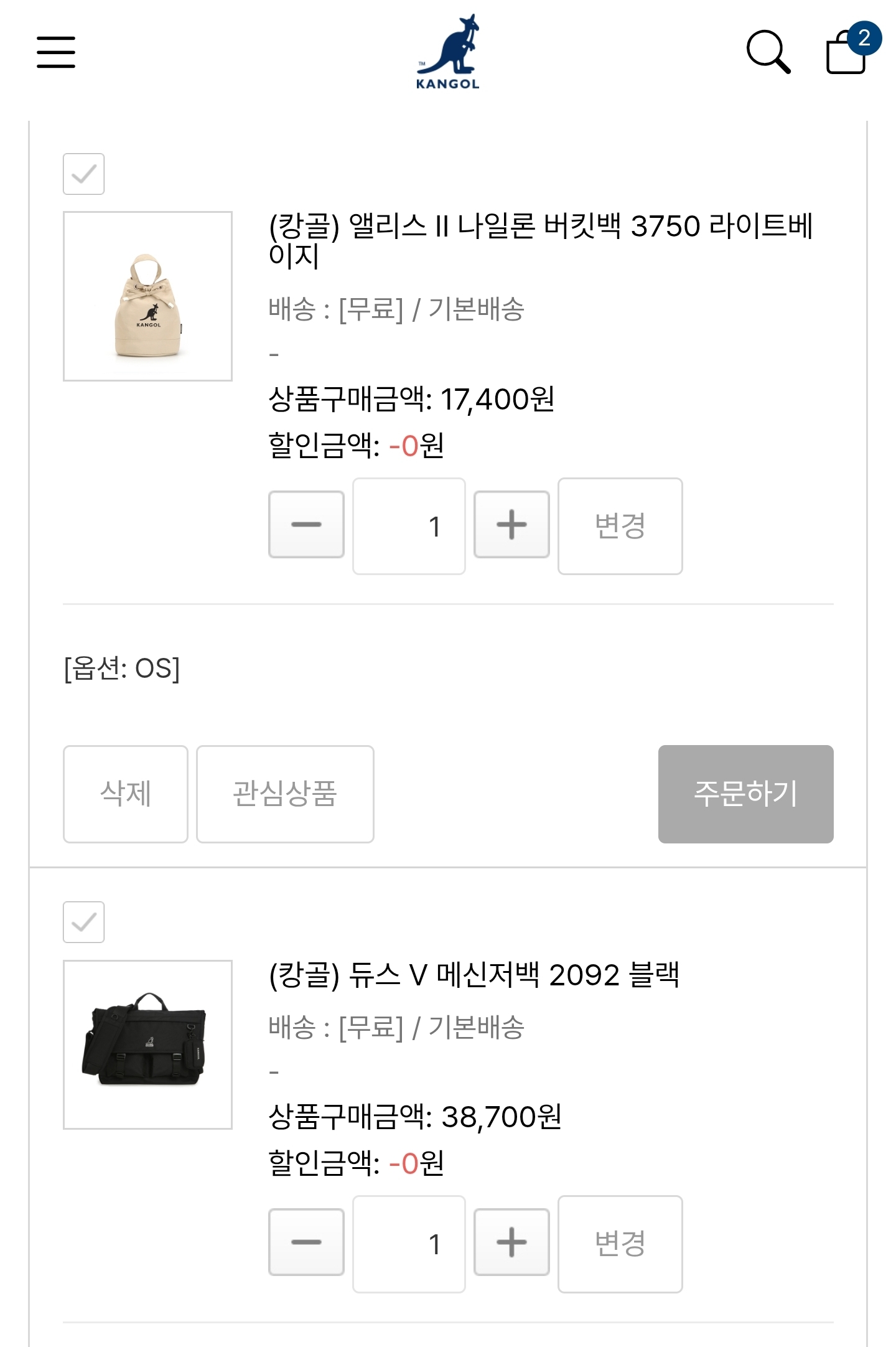Edit quantity field for 듀스 V 메신저백

click(x=409, y=1244)
